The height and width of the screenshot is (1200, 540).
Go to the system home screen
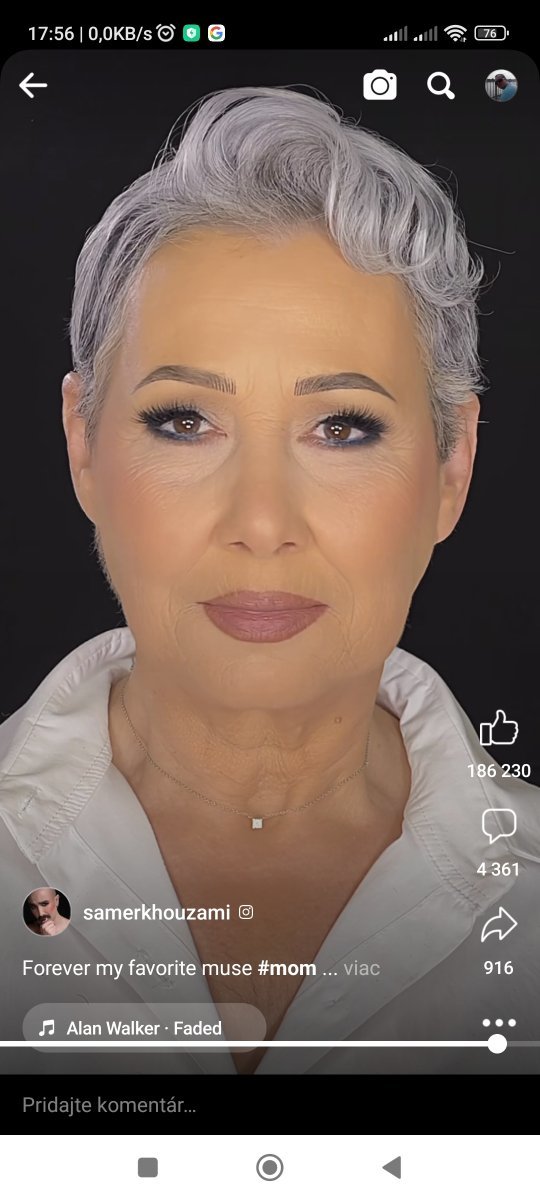tap(269, 1167)
